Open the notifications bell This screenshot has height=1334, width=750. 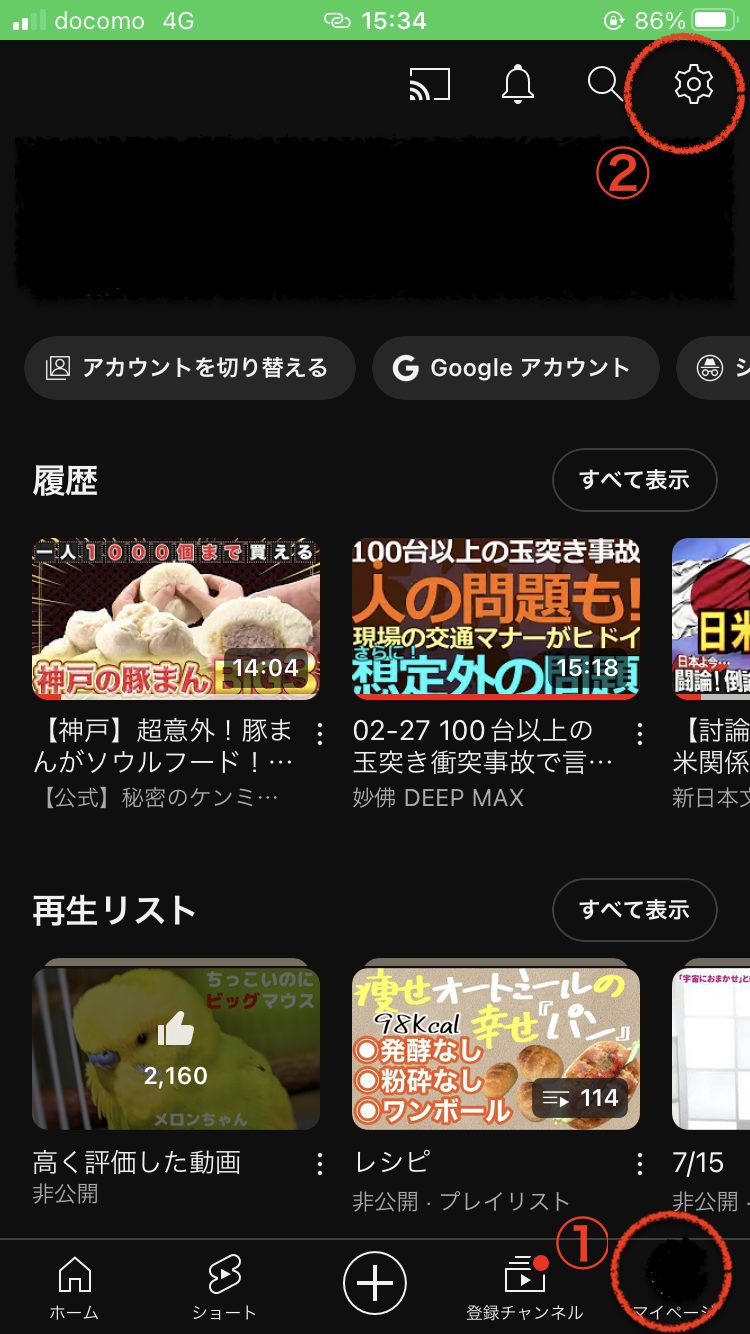click(x=517, y=85)
